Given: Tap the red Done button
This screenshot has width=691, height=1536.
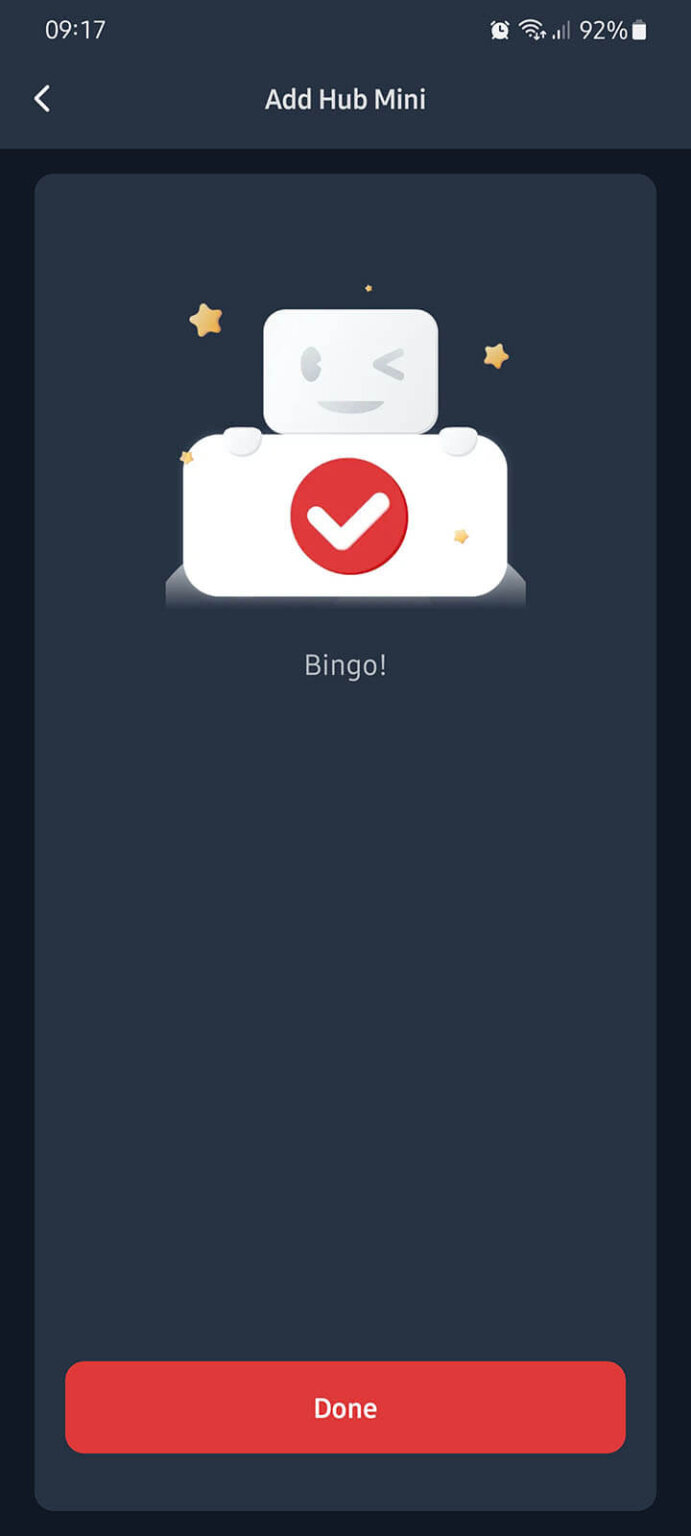Looking at the screenshot, I should pos(345,1407).
